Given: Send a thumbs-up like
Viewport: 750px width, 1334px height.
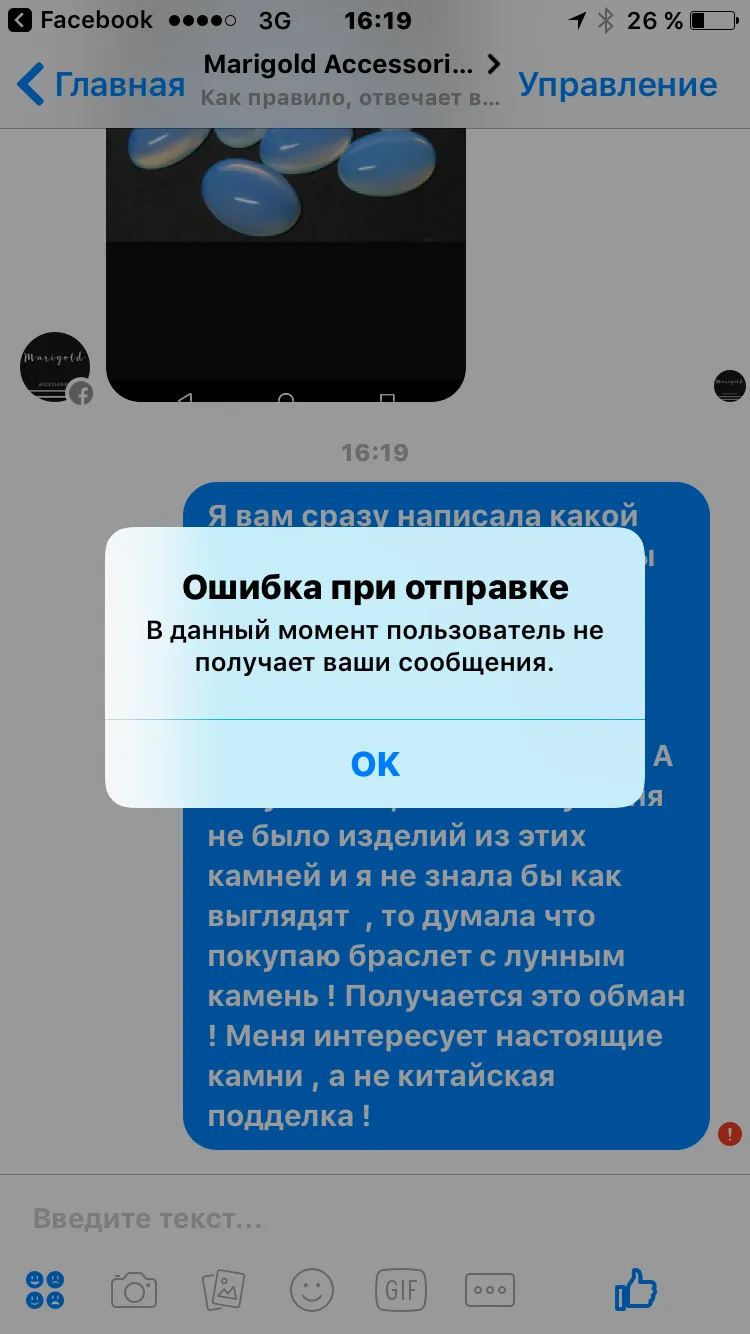Looking at the screenshot, I should click(636, 1288).
